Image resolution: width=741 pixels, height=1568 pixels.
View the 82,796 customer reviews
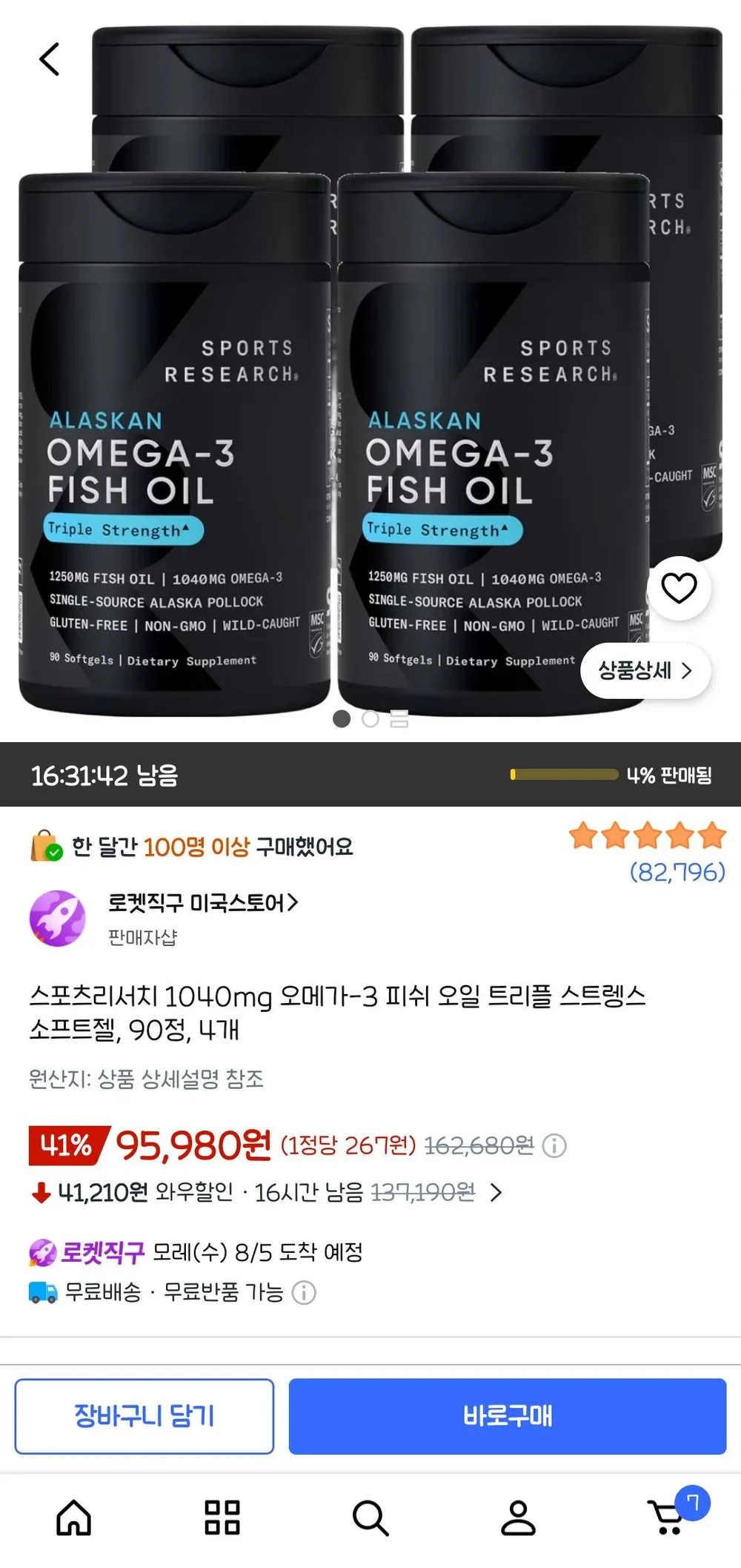click(x=677, y=872)
